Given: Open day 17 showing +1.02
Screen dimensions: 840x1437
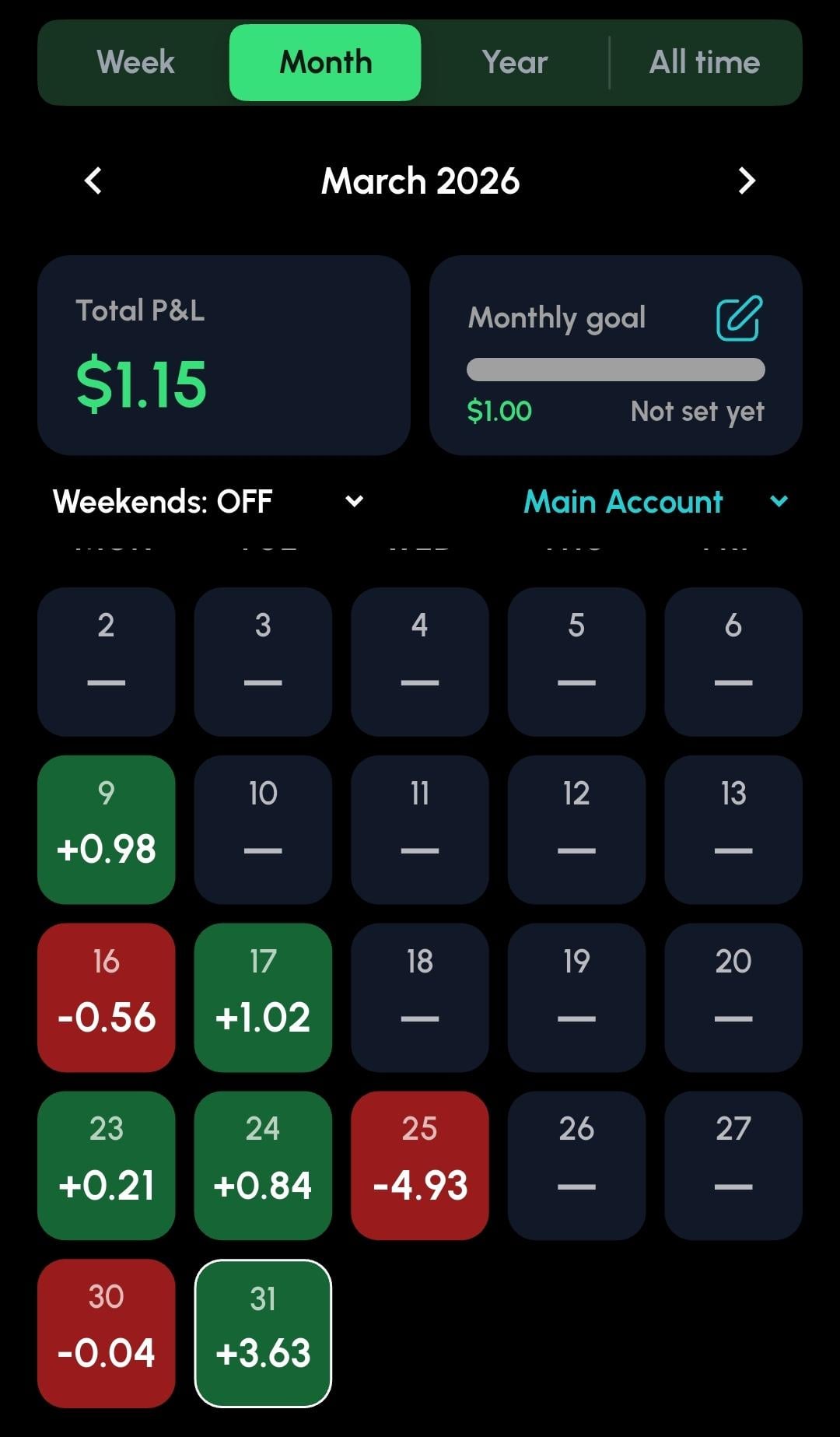Looking at the screenshot, I should pos(263,997).
